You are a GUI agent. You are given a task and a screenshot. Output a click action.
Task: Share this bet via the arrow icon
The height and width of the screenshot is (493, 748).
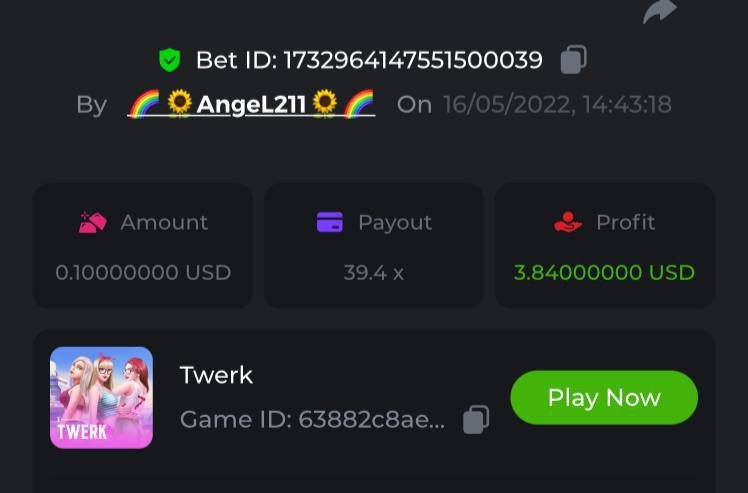tap(659, 11)
